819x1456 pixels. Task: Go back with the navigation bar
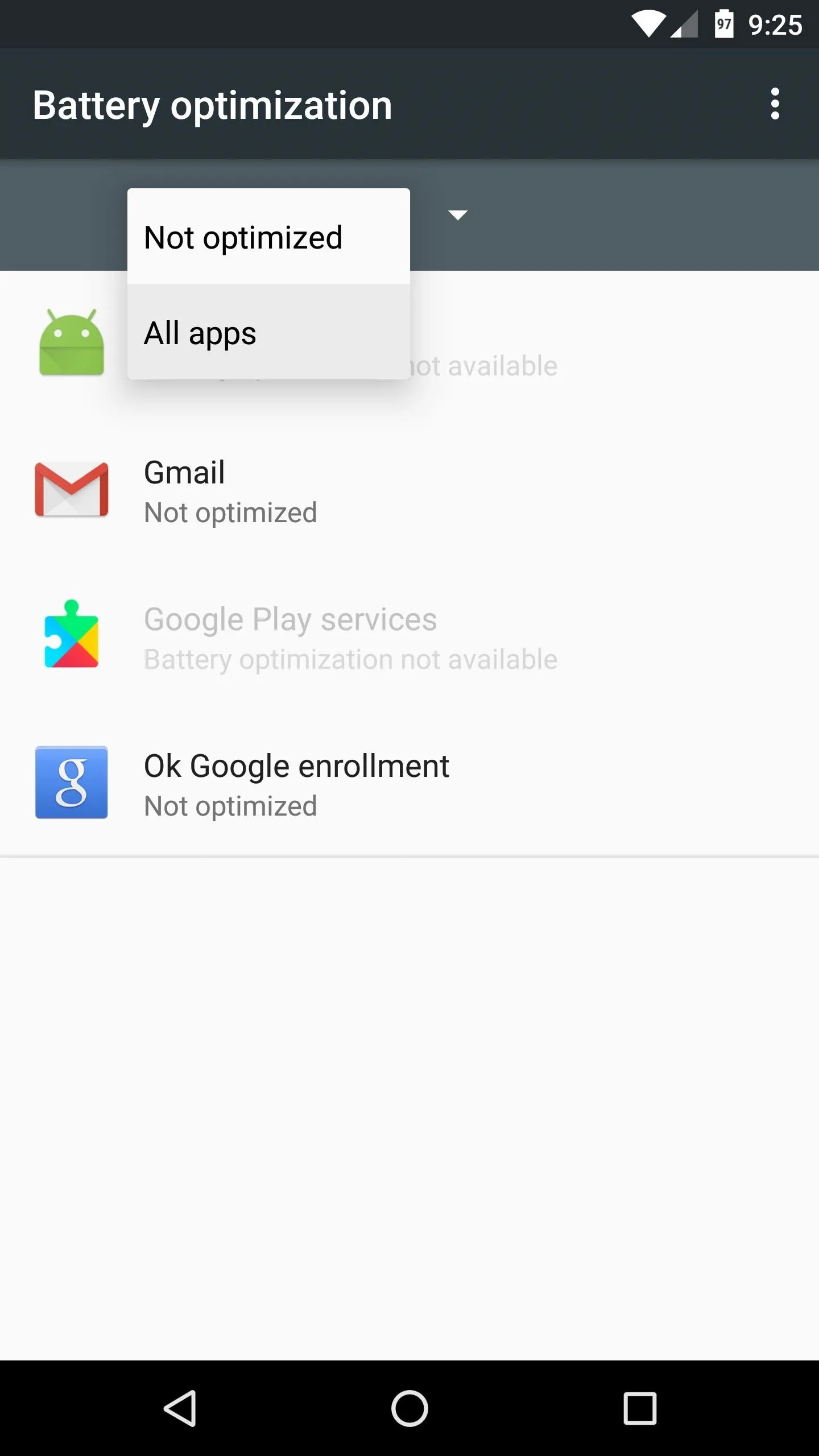180,1408
